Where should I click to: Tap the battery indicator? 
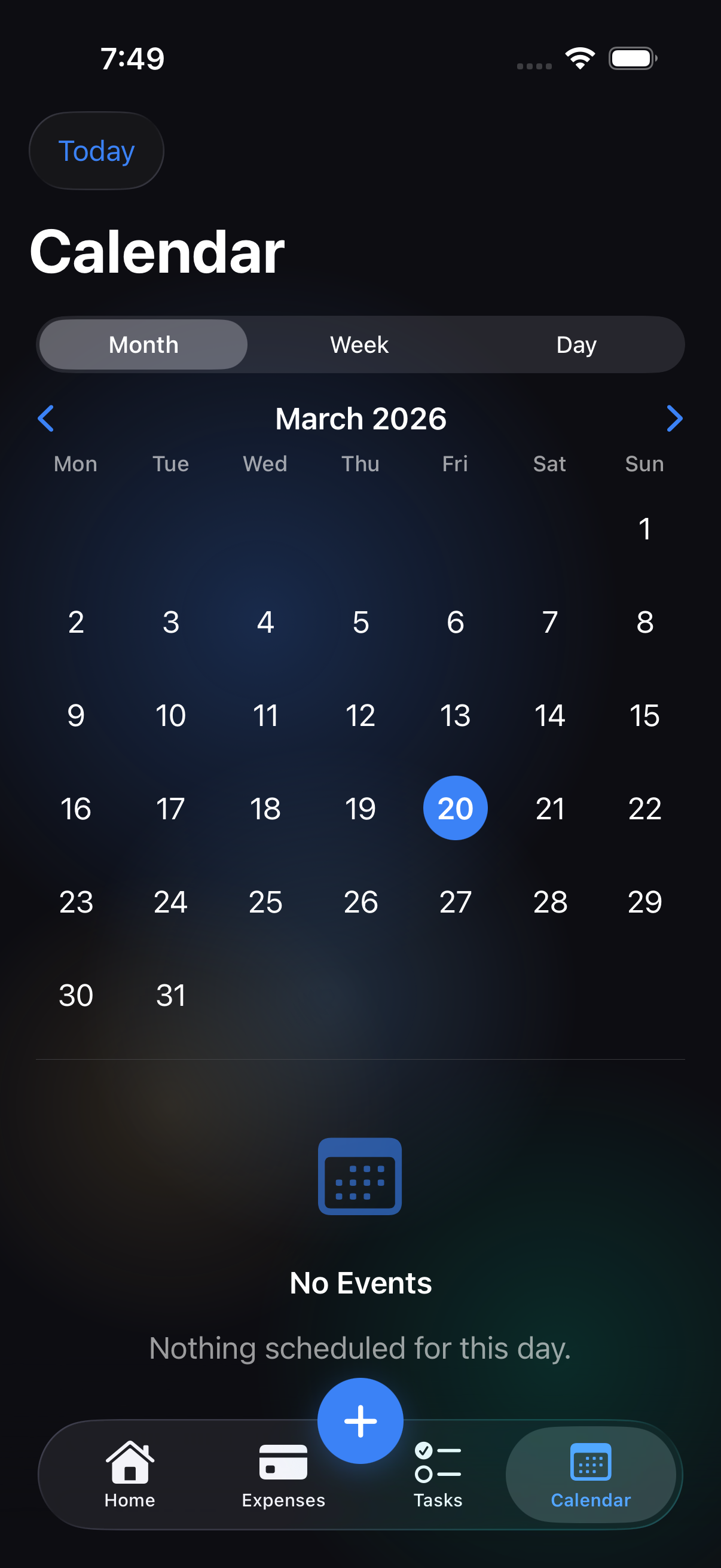tap(631, 57)
